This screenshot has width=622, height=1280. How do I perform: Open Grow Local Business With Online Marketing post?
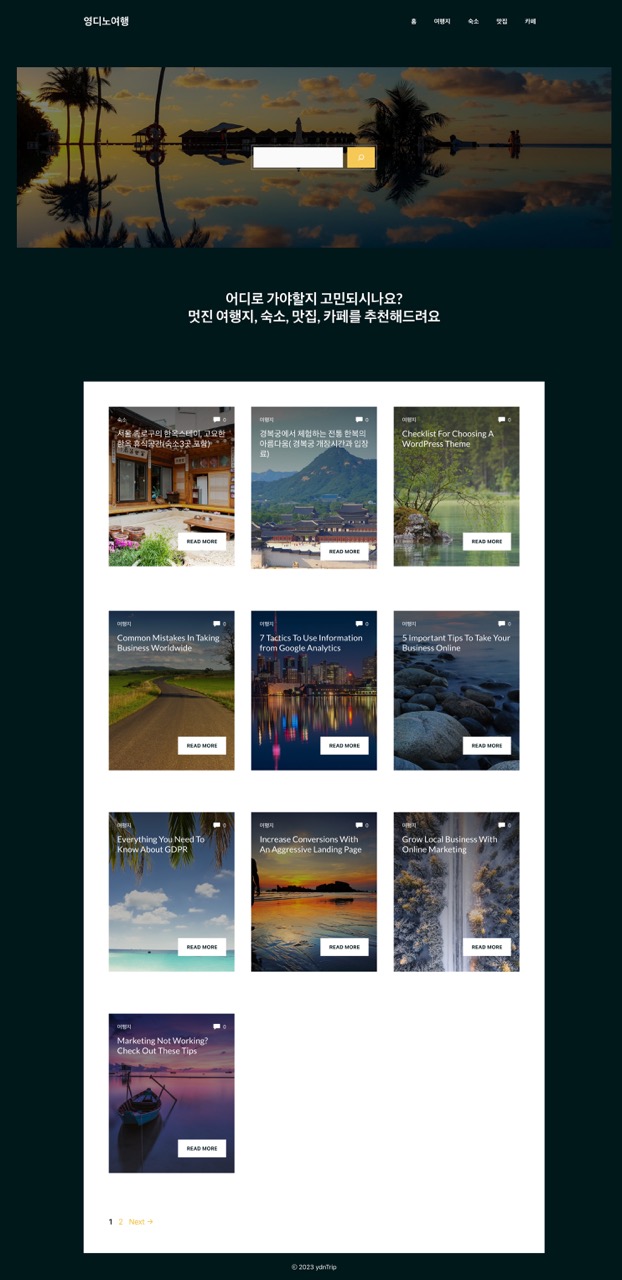pyautogui.click(x=449, y=844)
